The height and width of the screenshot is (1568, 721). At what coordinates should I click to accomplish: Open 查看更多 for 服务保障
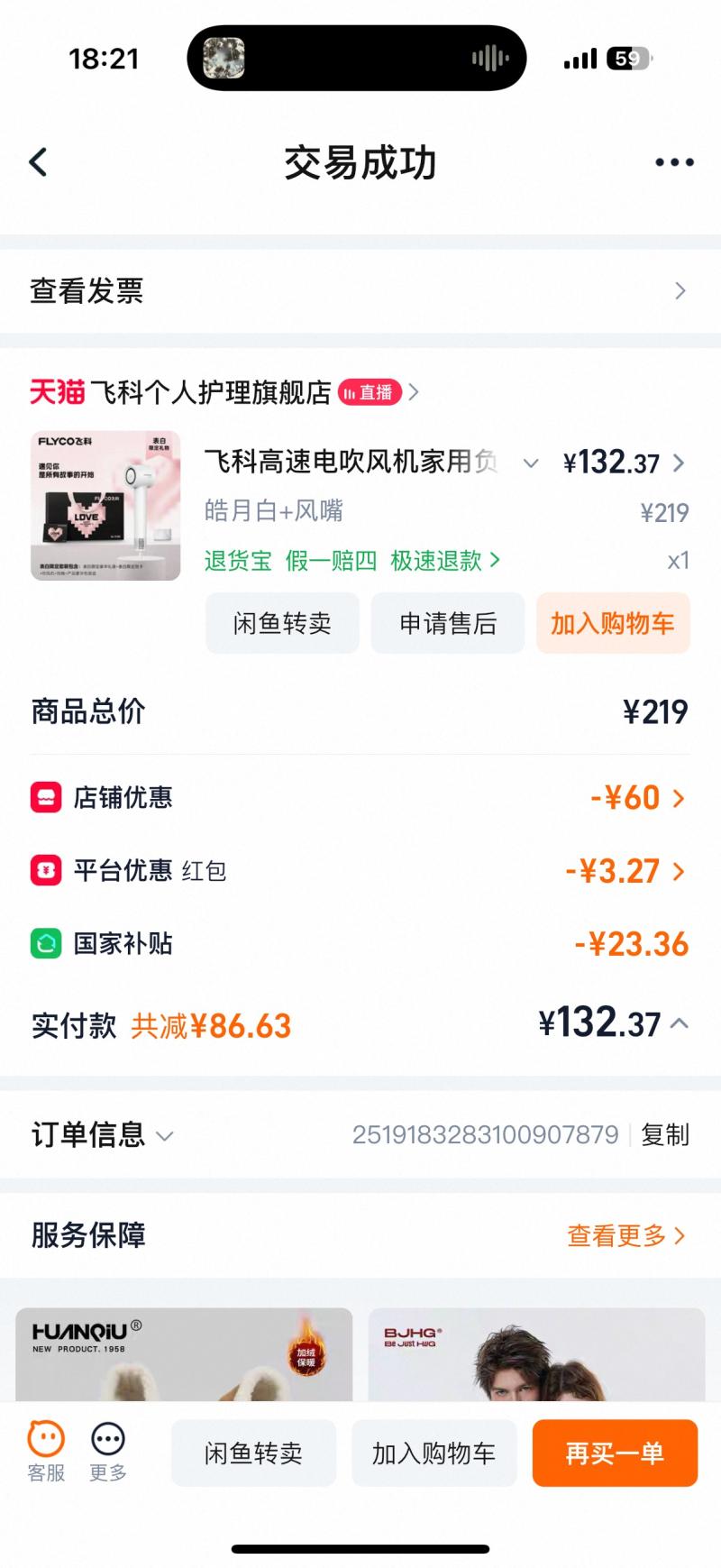(x=625, y=1235)
